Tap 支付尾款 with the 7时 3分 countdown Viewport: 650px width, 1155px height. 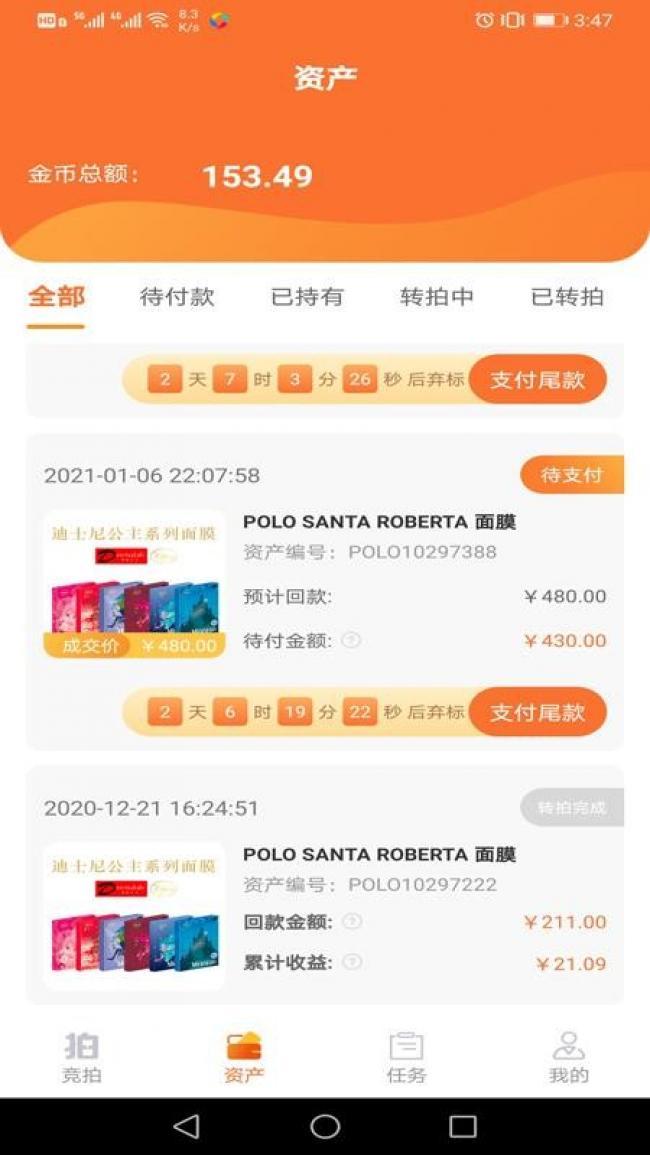click(538, 379)
